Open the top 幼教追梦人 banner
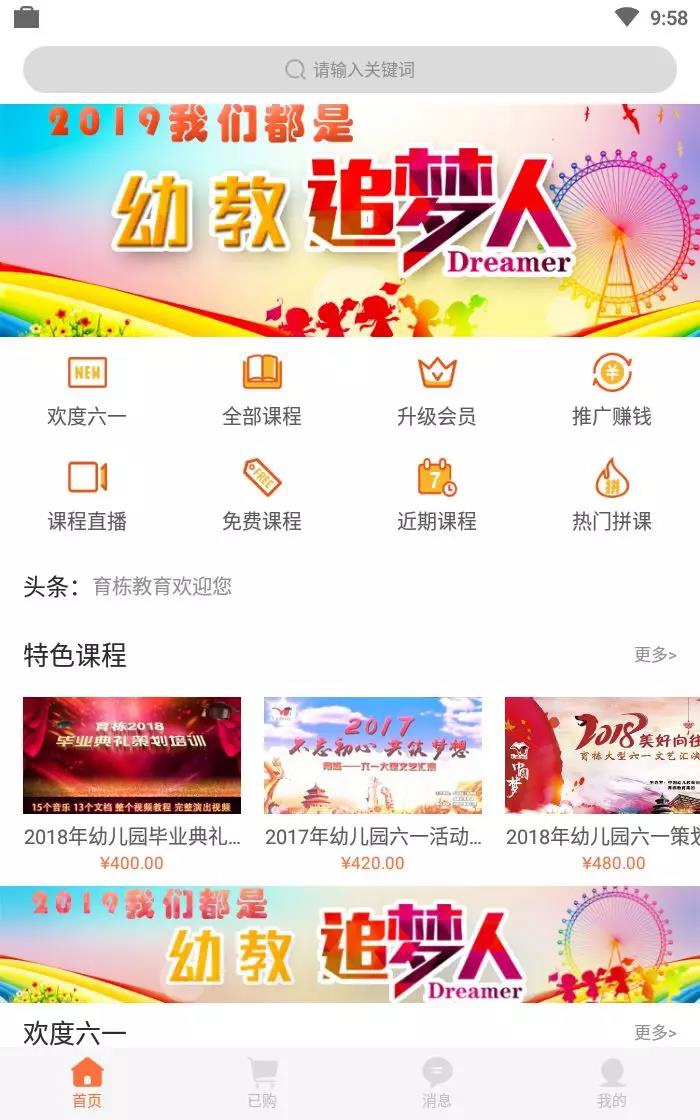The height and width of the screenshot is (1120, 700). (350, 220)
